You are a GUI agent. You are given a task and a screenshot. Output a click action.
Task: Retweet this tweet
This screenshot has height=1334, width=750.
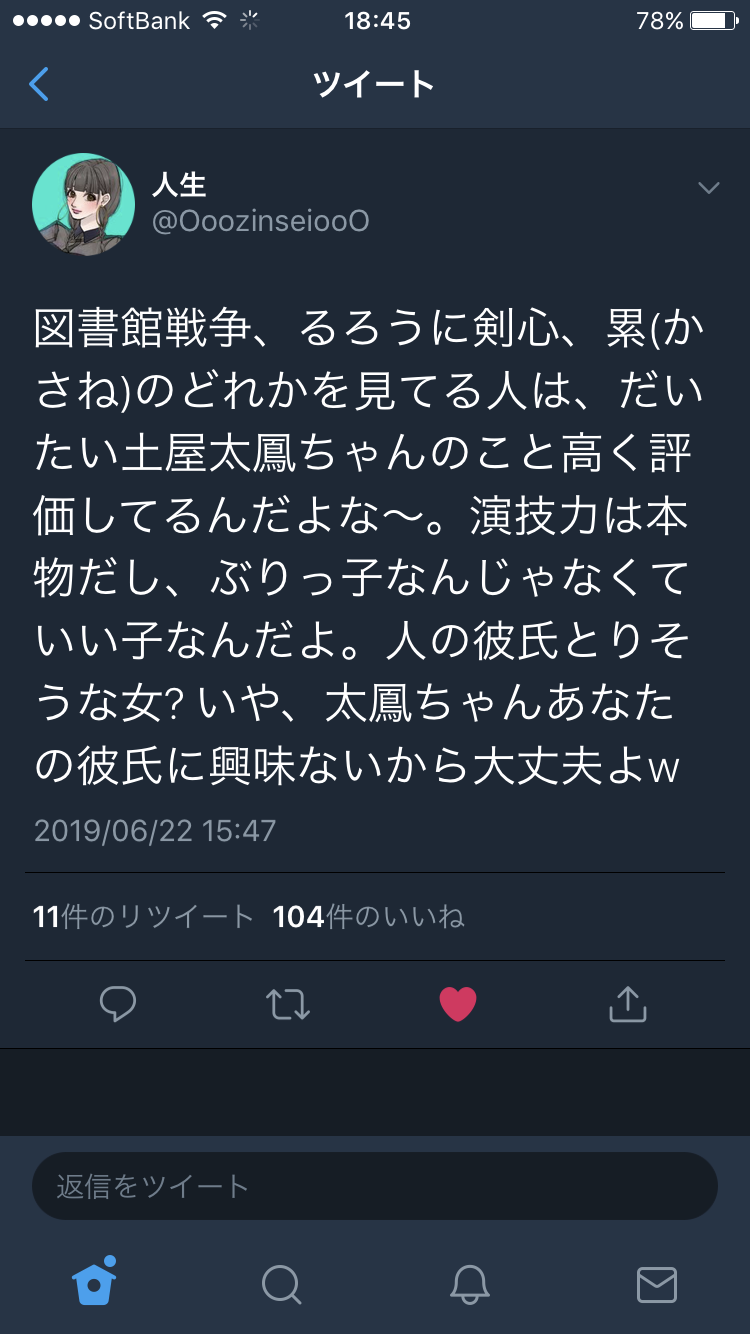(x=288, y=1004)
